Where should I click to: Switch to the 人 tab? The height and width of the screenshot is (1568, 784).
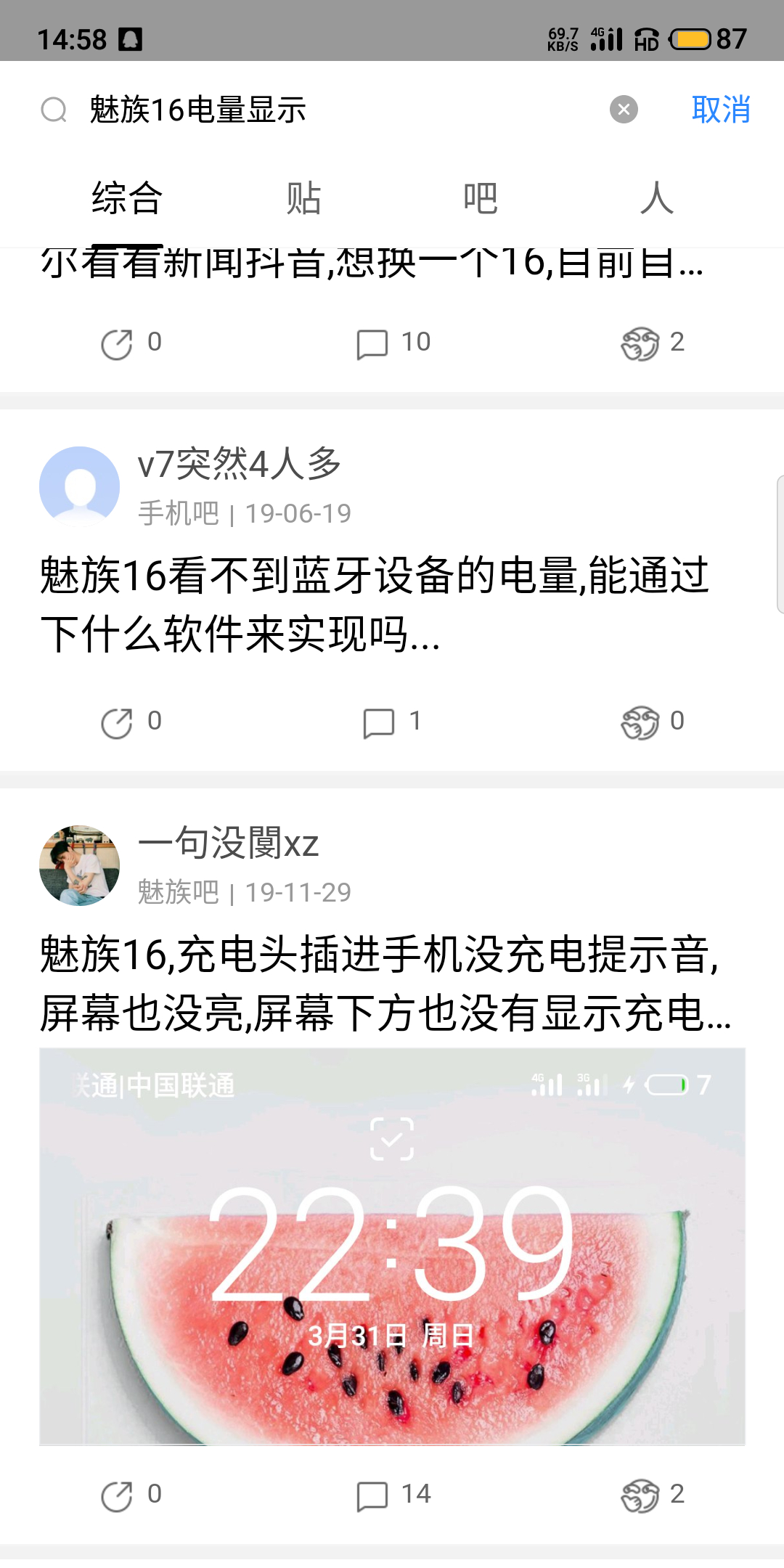point(657,198)
